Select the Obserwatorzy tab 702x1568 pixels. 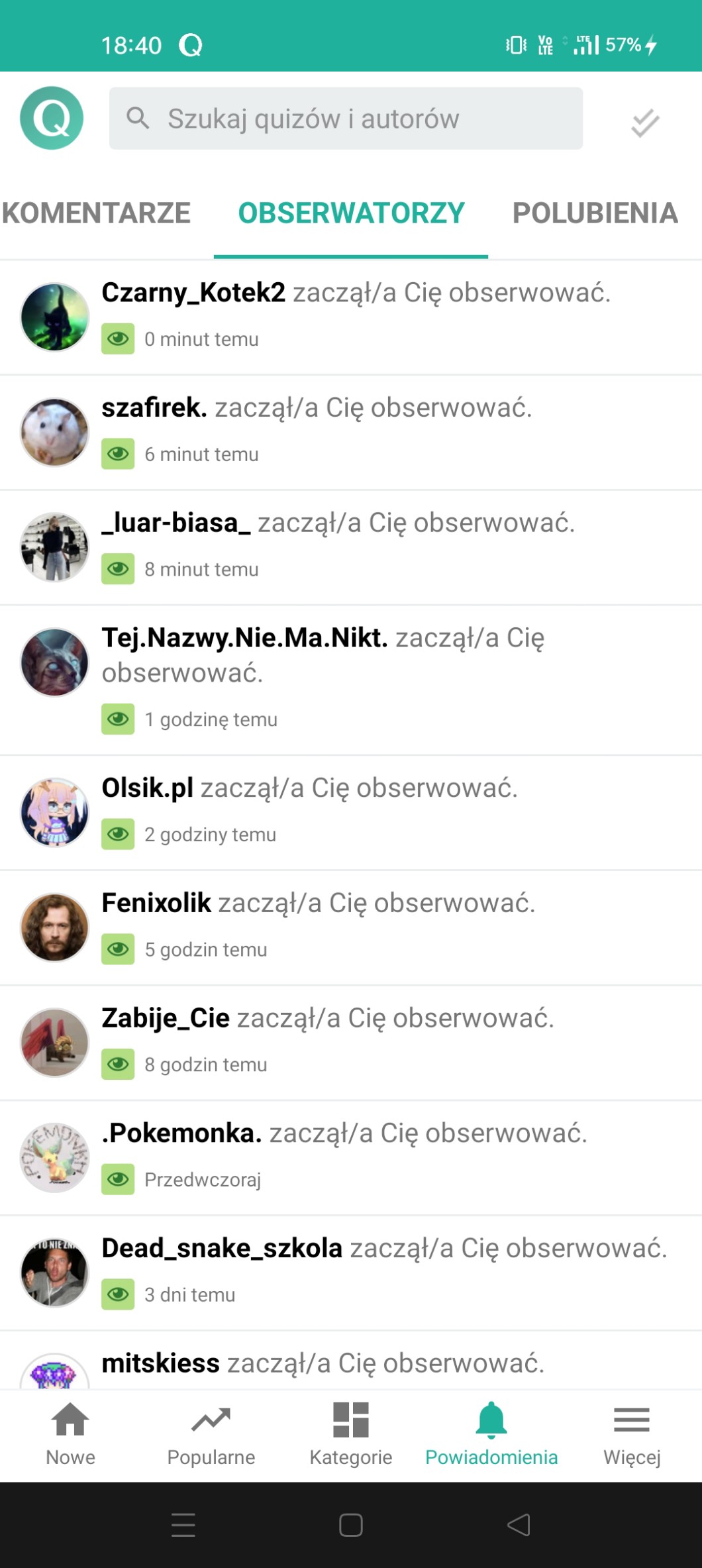351,213
